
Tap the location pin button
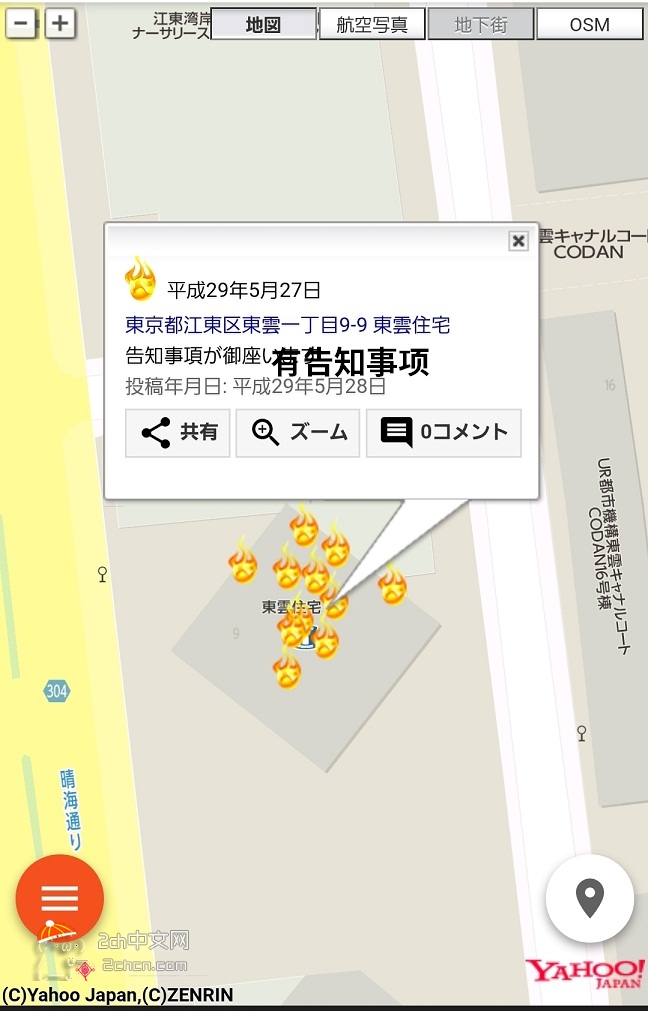pyautogui.click(x=590, y=898)
